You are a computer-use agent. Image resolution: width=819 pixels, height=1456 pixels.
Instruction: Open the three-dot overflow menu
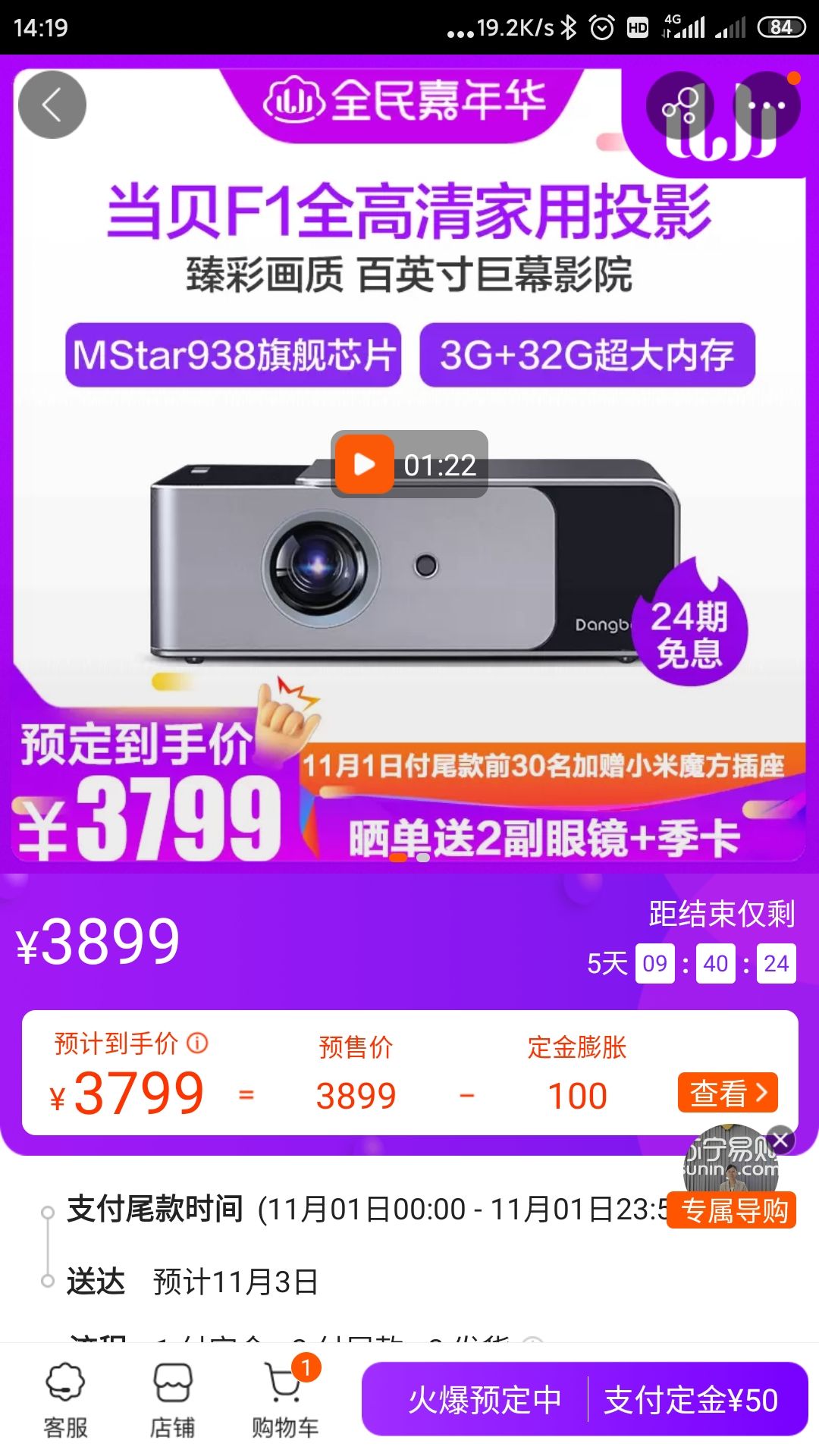click(767, 105)
